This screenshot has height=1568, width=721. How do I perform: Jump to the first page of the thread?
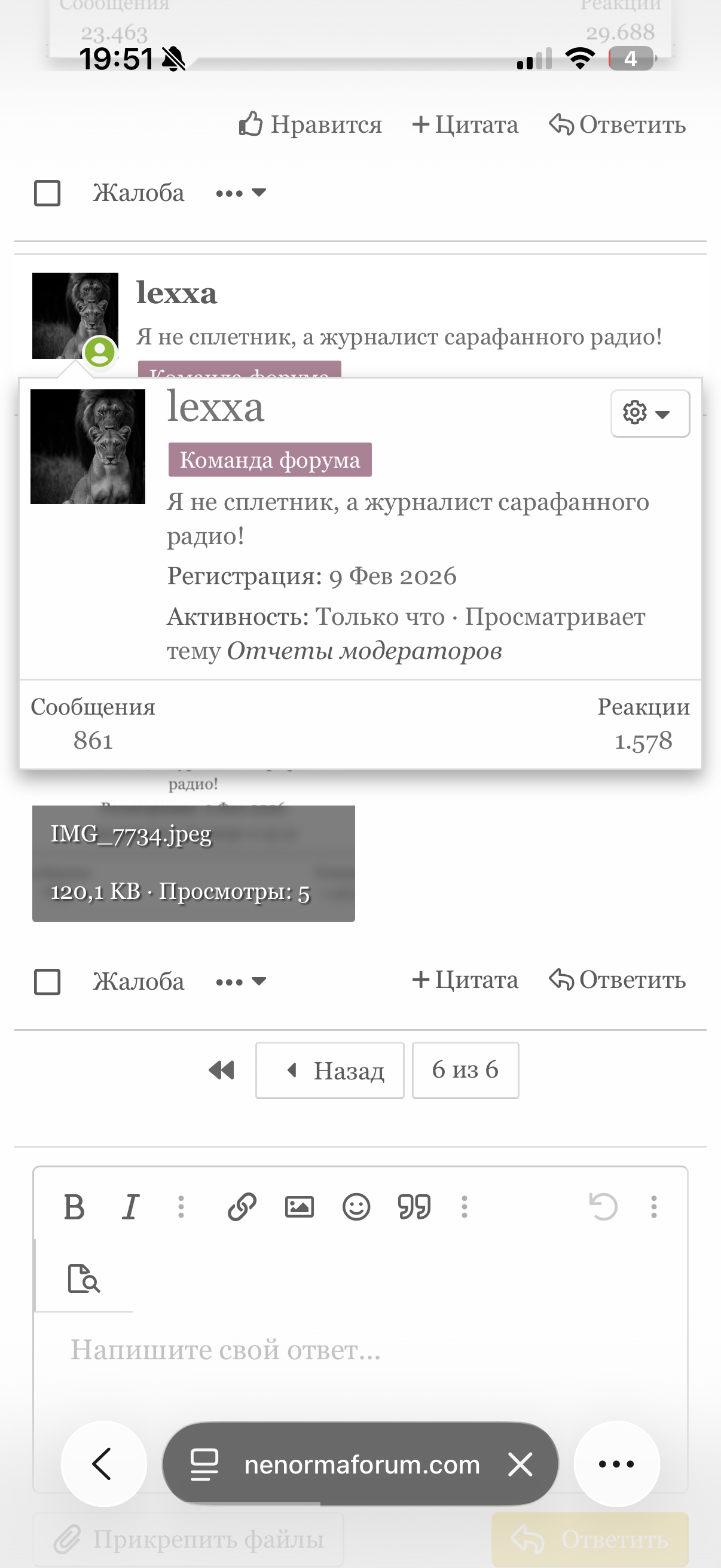[x=221, y=1070]
